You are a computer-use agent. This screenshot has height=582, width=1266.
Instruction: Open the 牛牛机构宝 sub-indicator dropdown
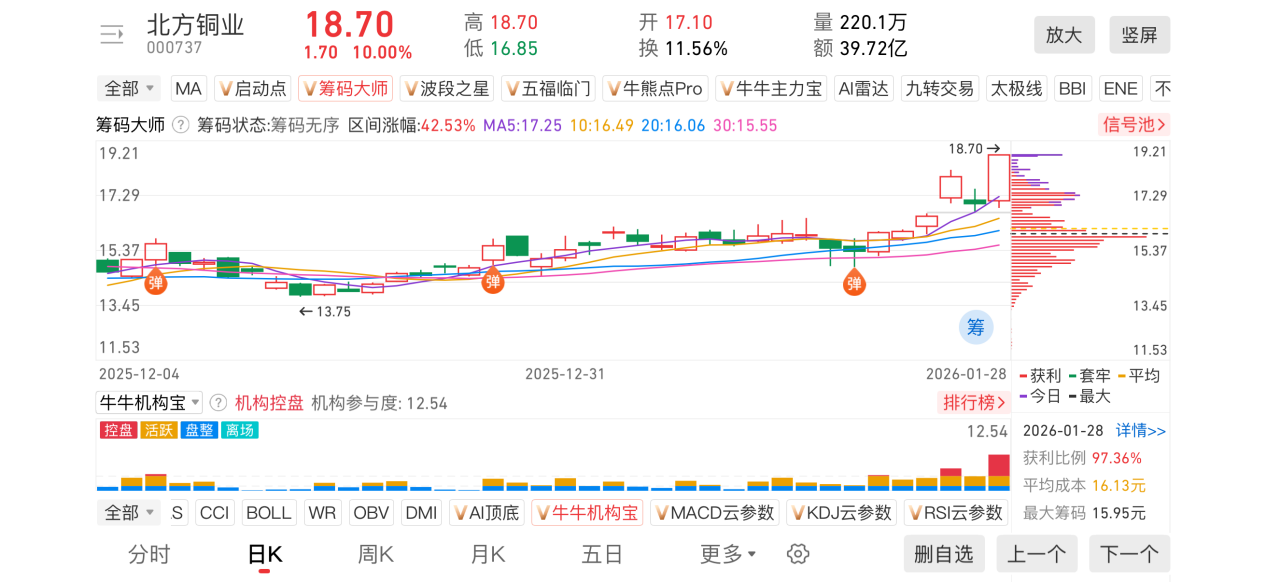pyautogui.click(x=149, y=403)
